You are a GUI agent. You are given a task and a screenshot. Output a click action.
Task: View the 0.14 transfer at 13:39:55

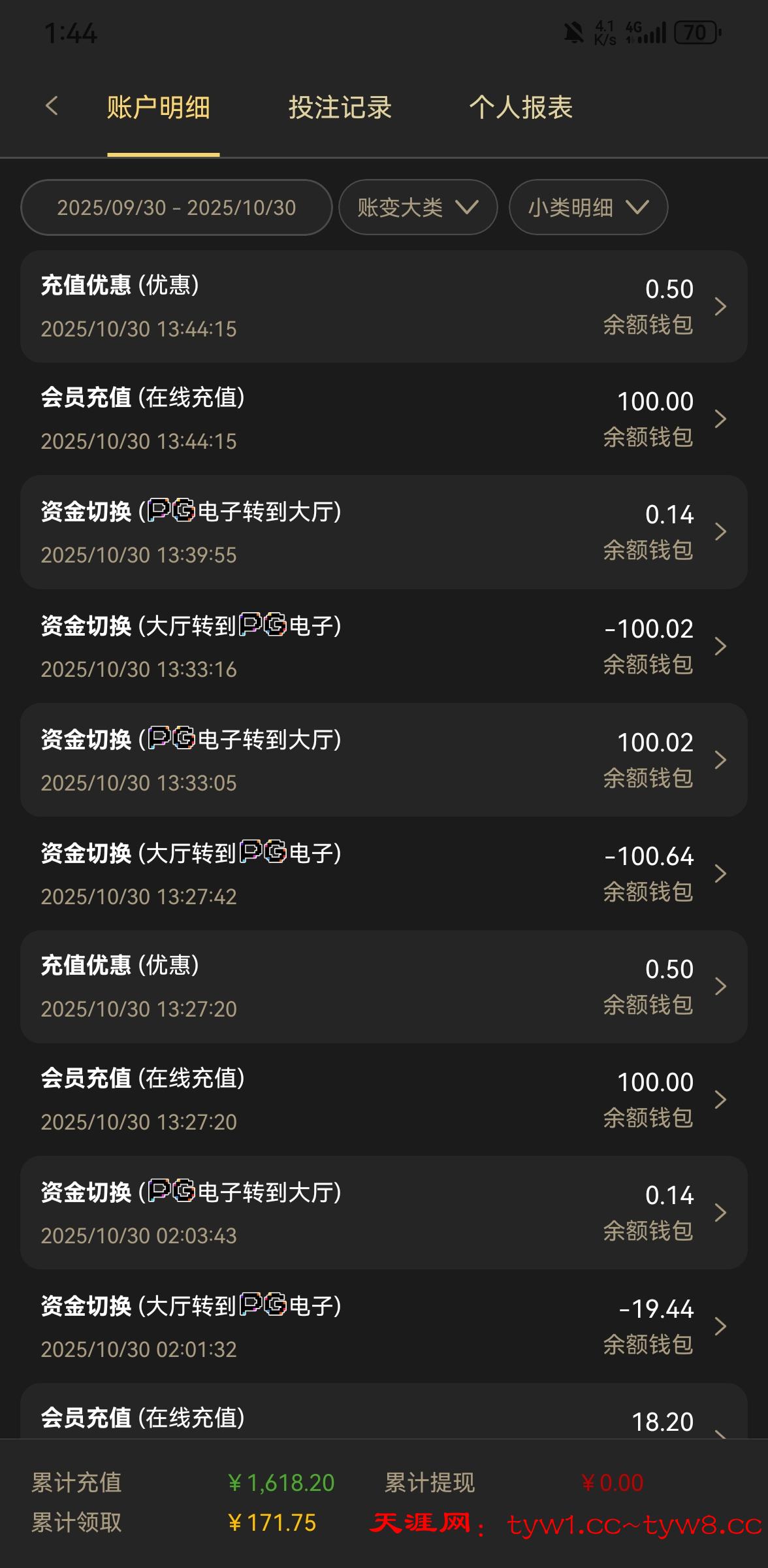point(384,532)
